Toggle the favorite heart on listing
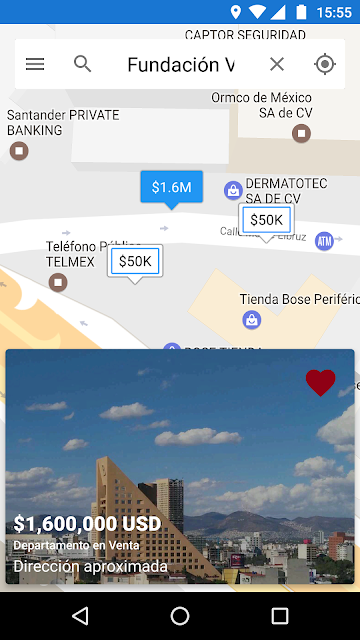 click(320, 382)
